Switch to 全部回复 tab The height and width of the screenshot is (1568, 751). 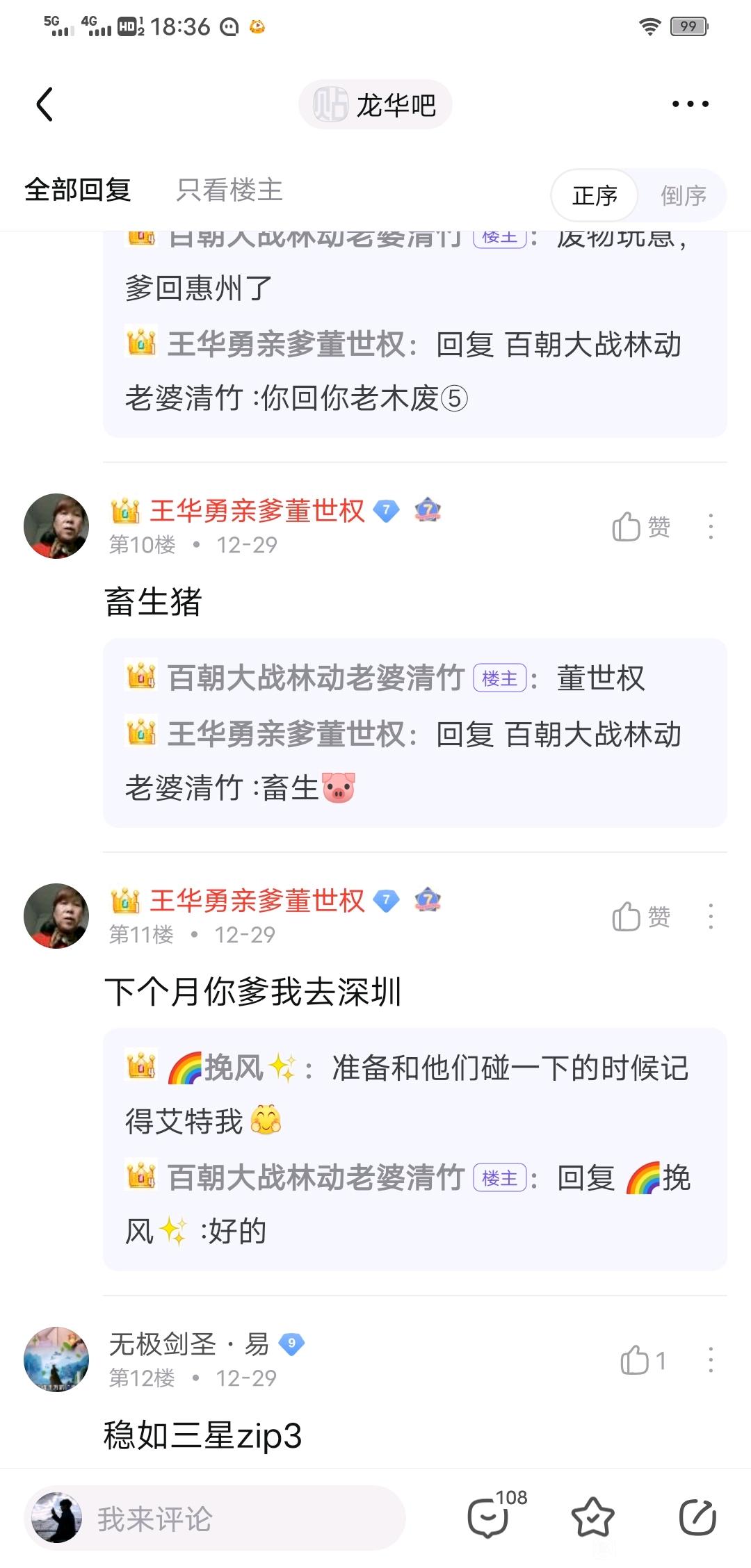(78, 190)
